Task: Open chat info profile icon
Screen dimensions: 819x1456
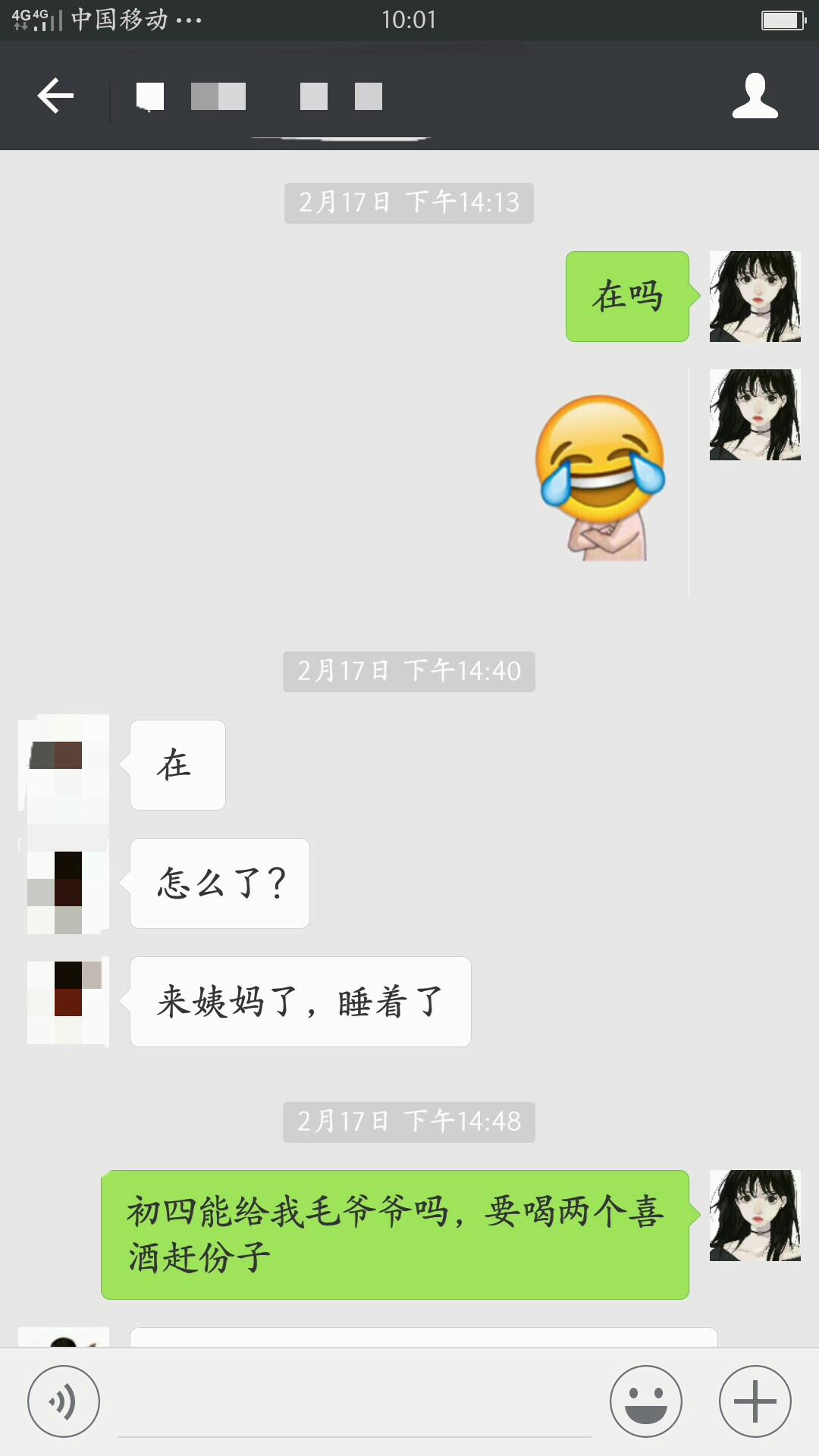Action: 755,96
